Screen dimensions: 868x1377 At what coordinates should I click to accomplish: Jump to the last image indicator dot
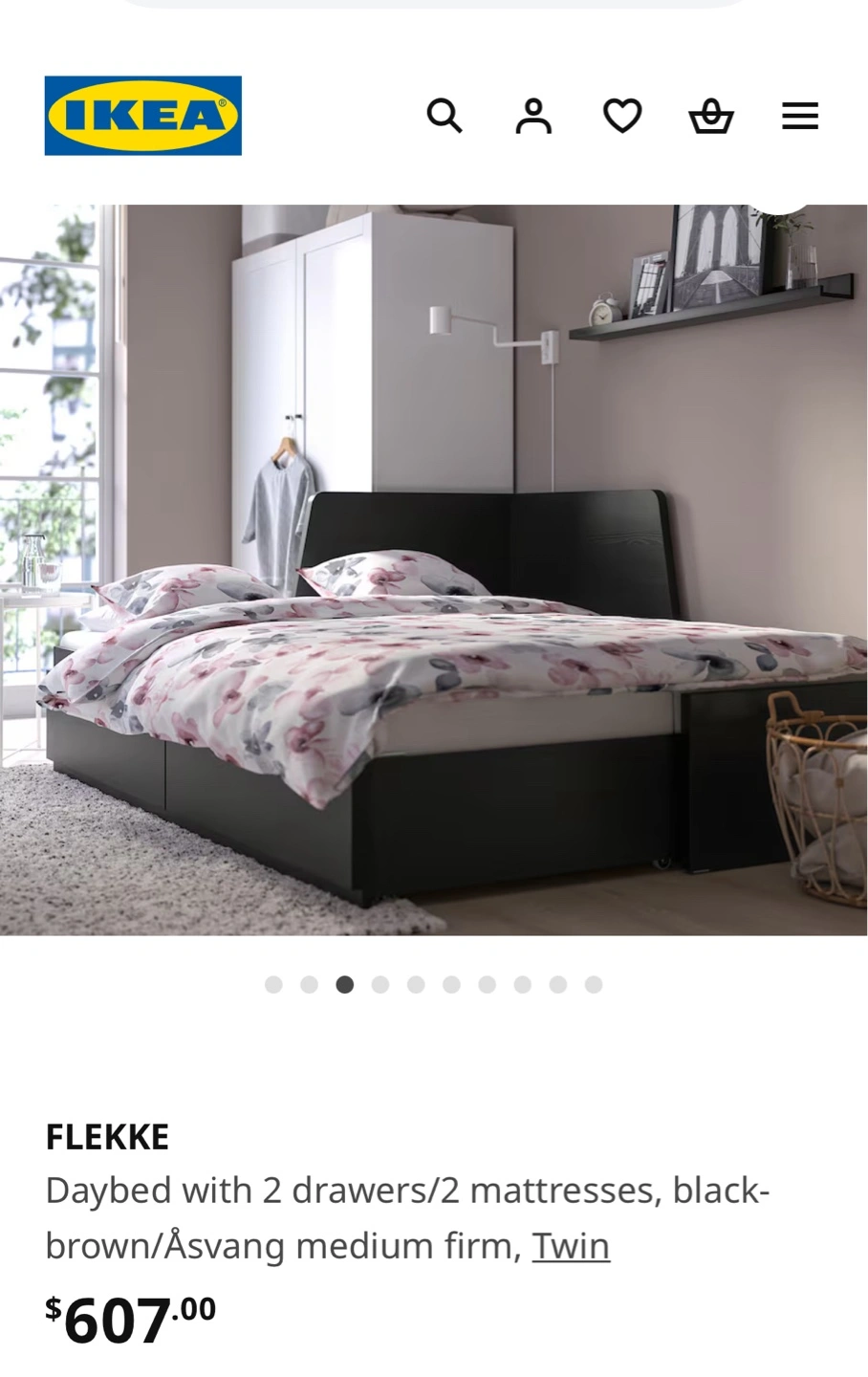pyautogui.click(x=594, y=985)
